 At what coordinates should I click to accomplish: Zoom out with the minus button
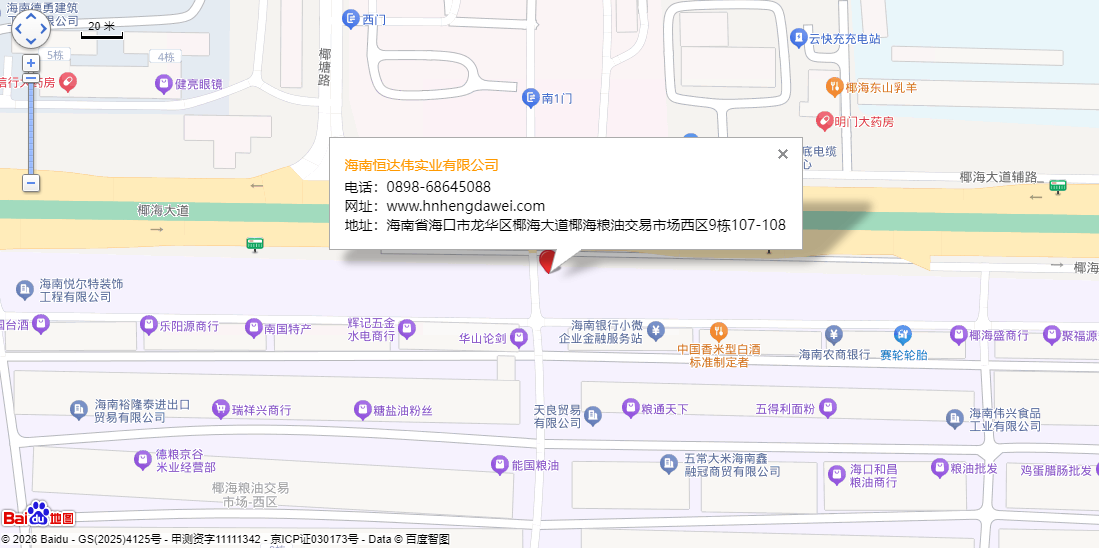coord(31,183)
